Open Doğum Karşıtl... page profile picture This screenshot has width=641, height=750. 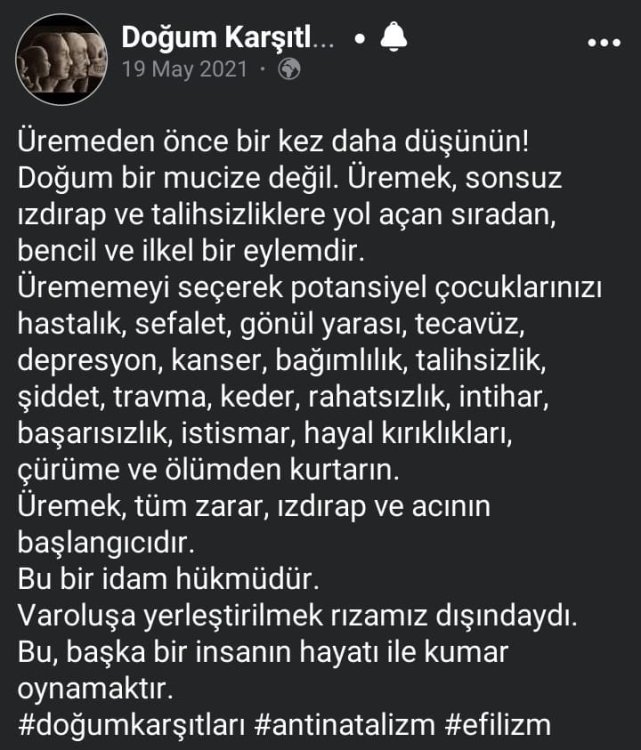pos(60,60)
